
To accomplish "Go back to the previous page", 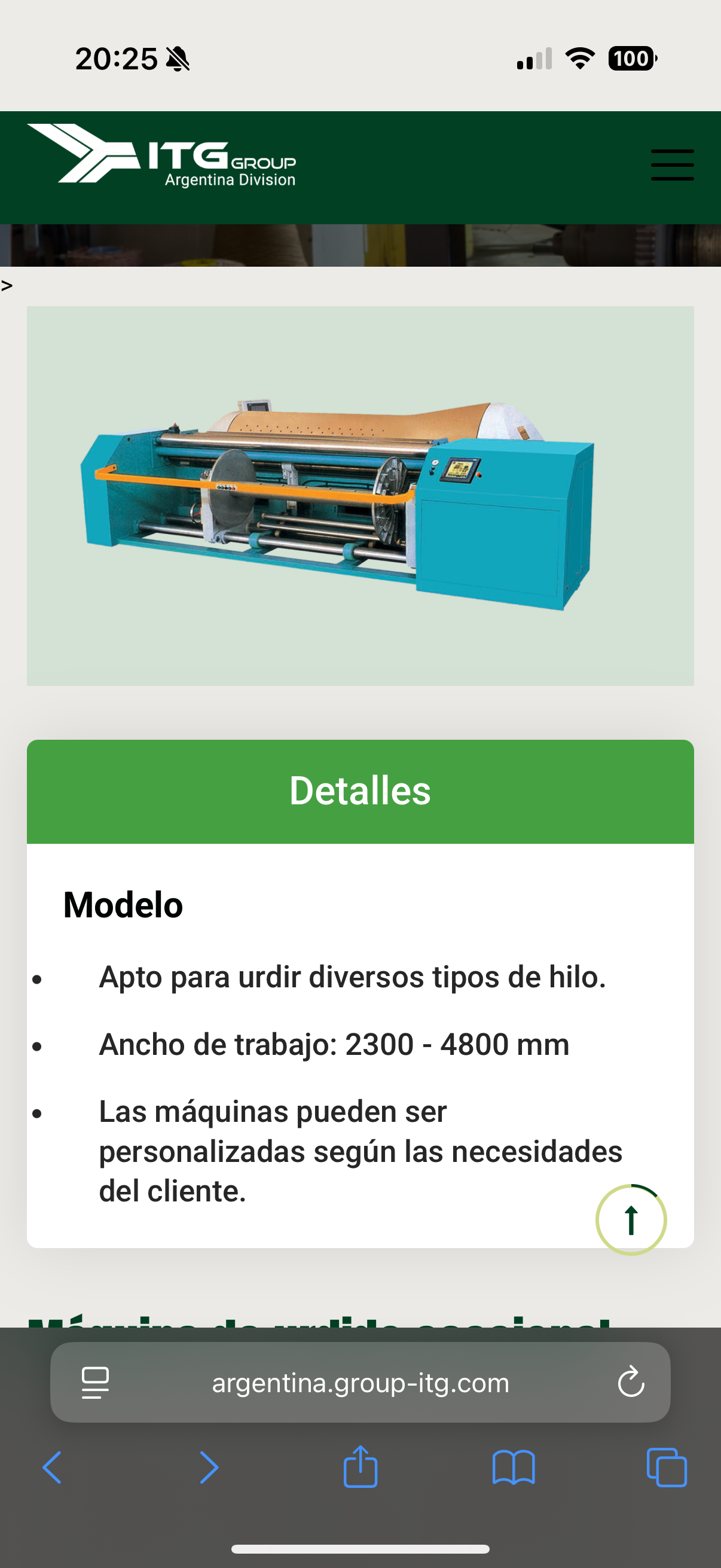I will click(53, 1468).
